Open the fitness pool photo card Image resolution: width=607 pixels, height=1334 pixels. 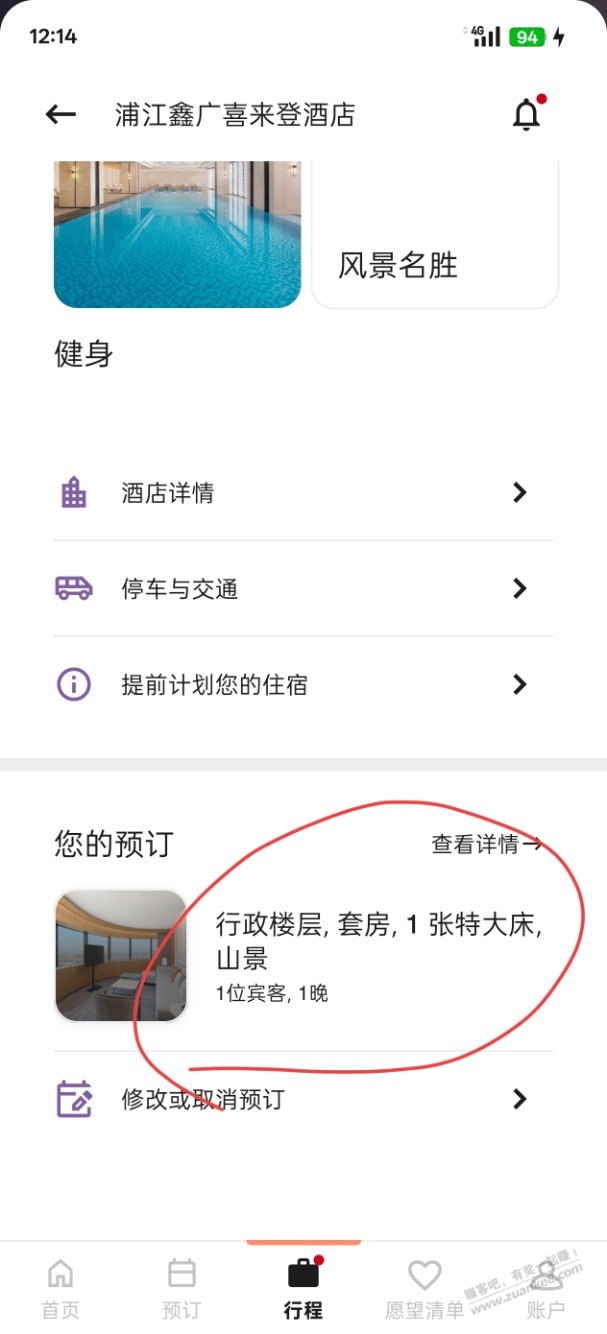(x=177, y=235)
